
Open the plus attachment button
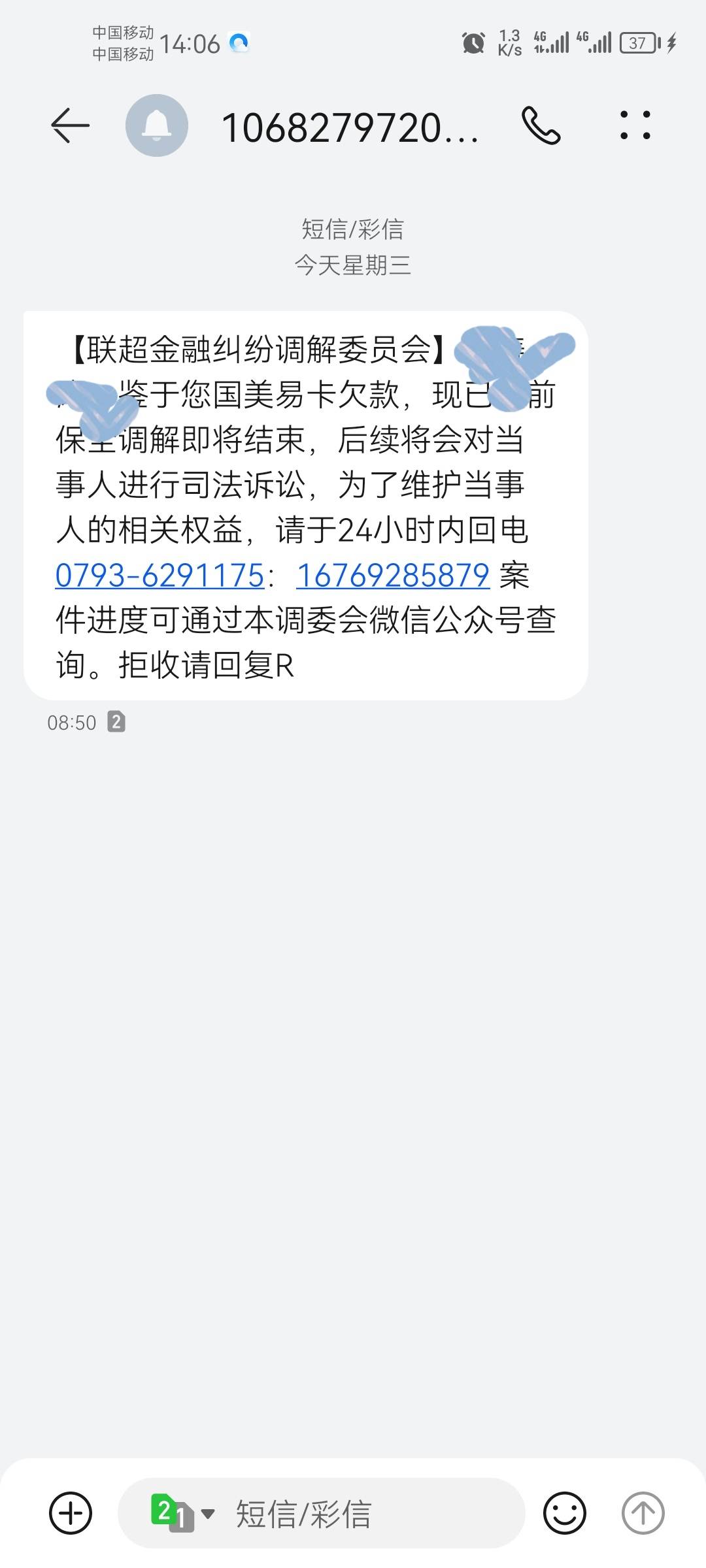(x=71, y=1513)
